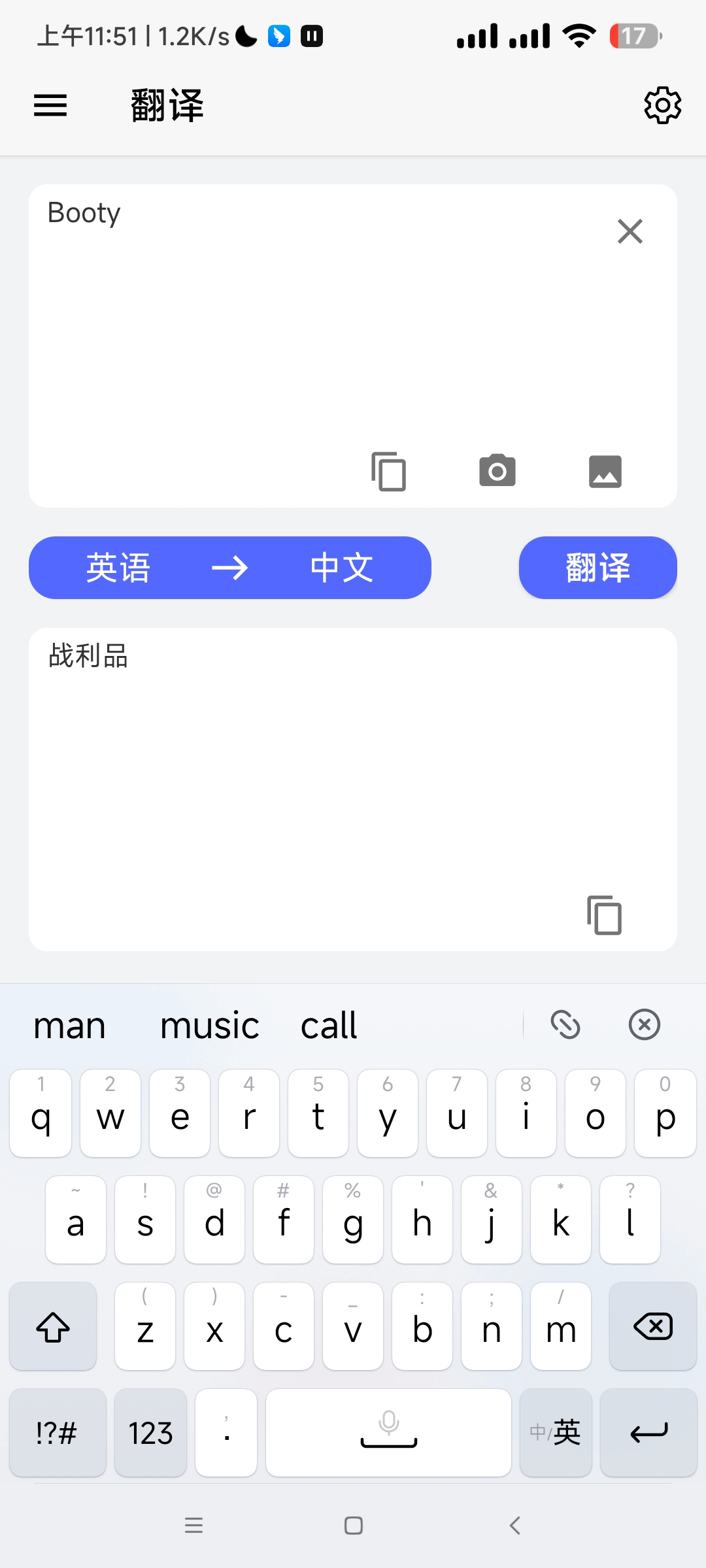The image size is (706, 1568).
Task: Tap the backspace key
Action: coord(652,1326)
